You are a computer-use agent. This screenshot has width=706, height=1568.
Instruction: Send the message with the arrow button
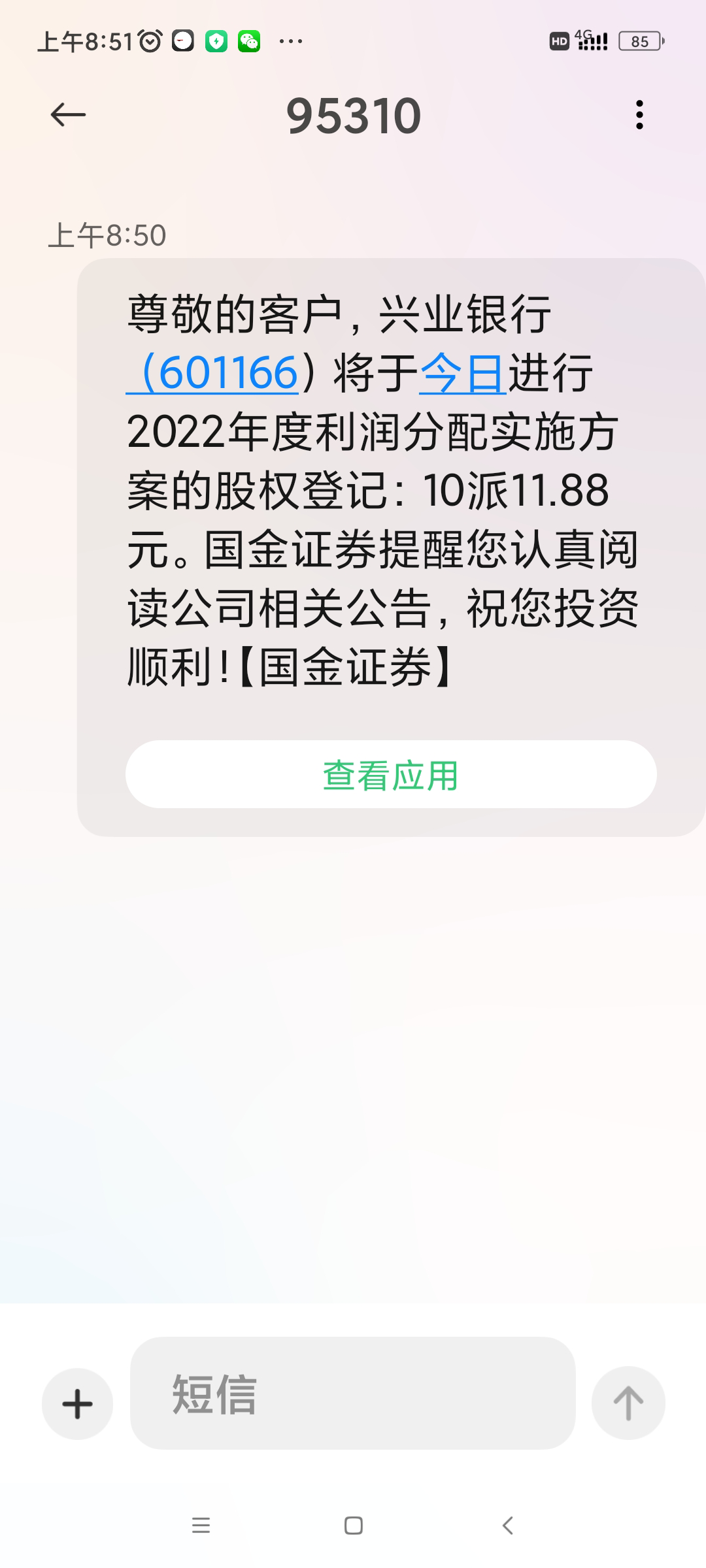pyautogui.click(x=628, y=1403)
